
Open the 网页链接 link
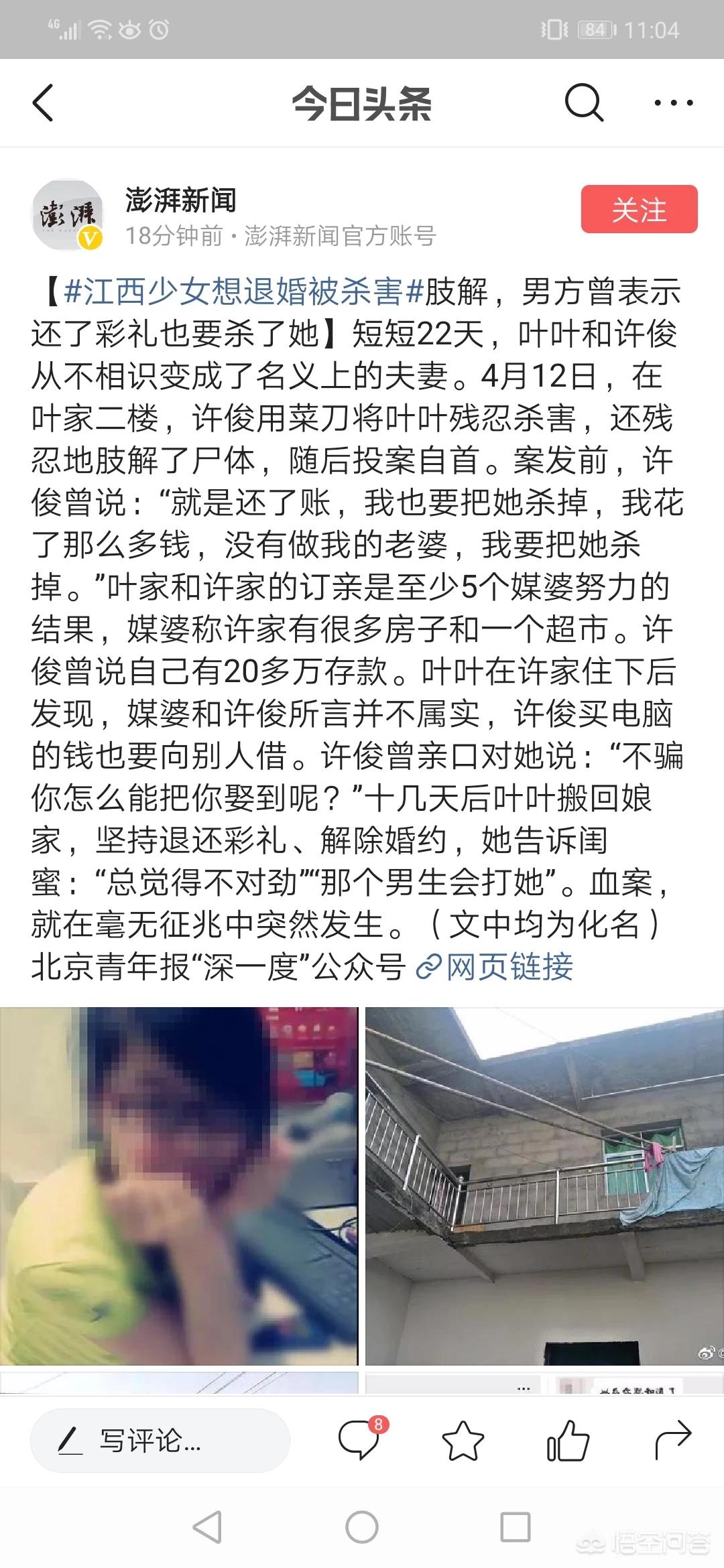coord(495,966)
